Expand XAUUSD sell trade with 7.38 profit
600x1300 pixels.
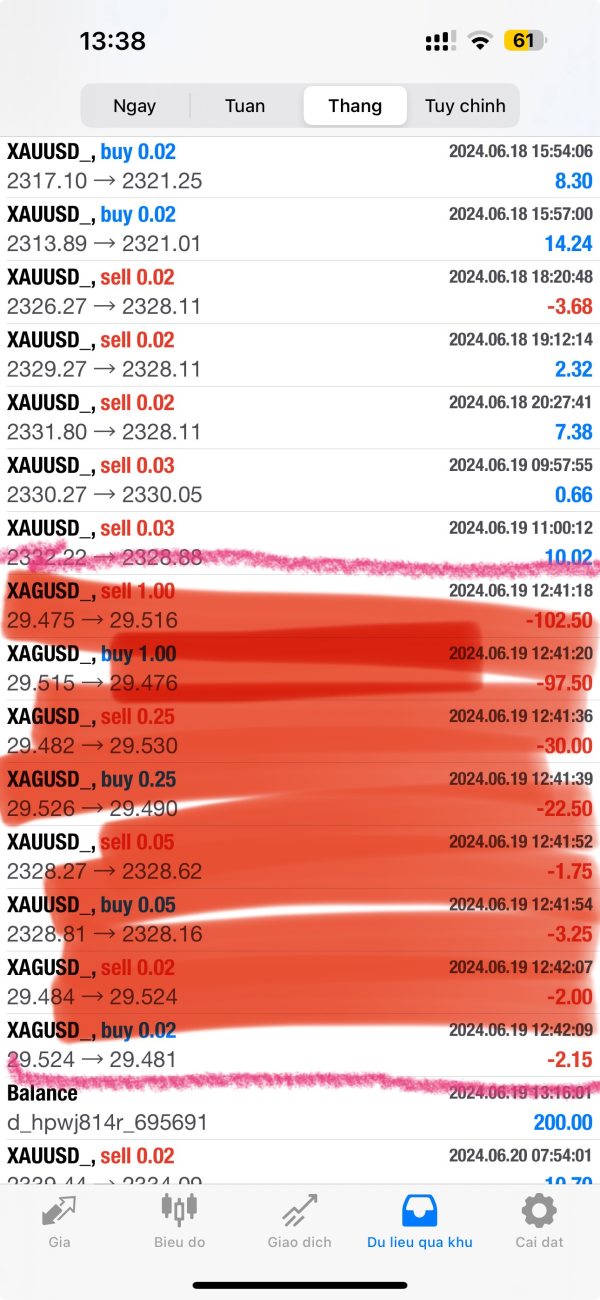(x=300, y=417)
